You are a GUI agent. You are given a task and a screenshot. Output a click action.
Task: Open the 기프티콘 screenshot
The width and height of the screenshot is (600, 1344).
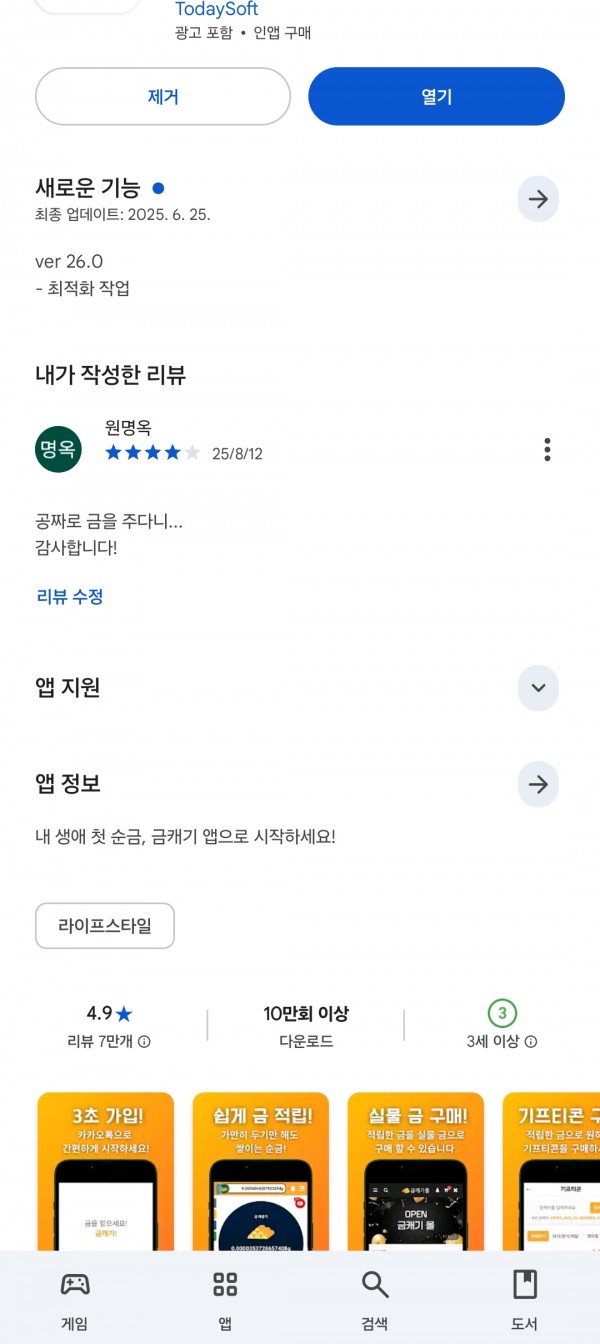pos(551,1171)
